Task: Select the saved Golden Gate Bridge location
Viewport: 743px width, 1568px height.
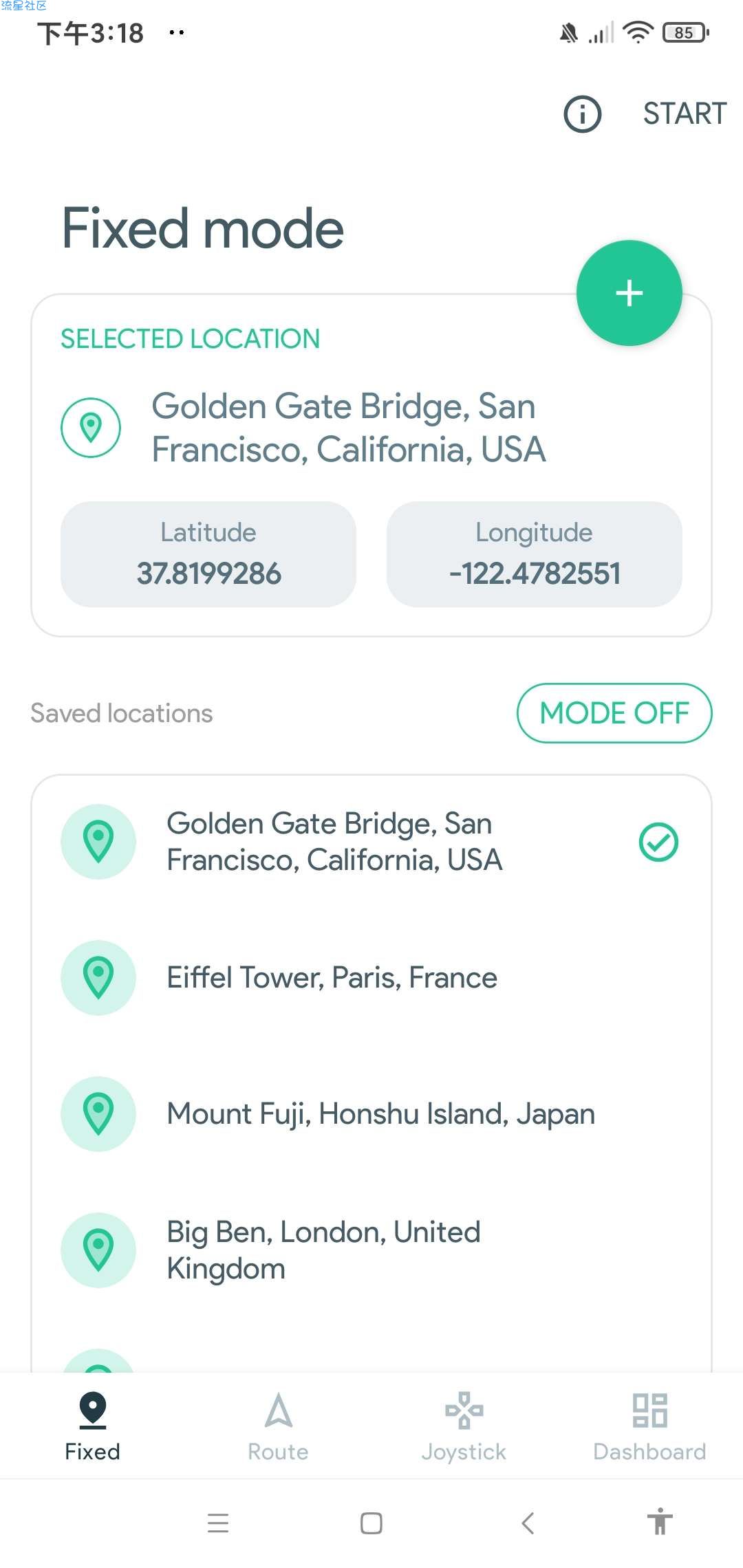Action: (x=334, y=842)
